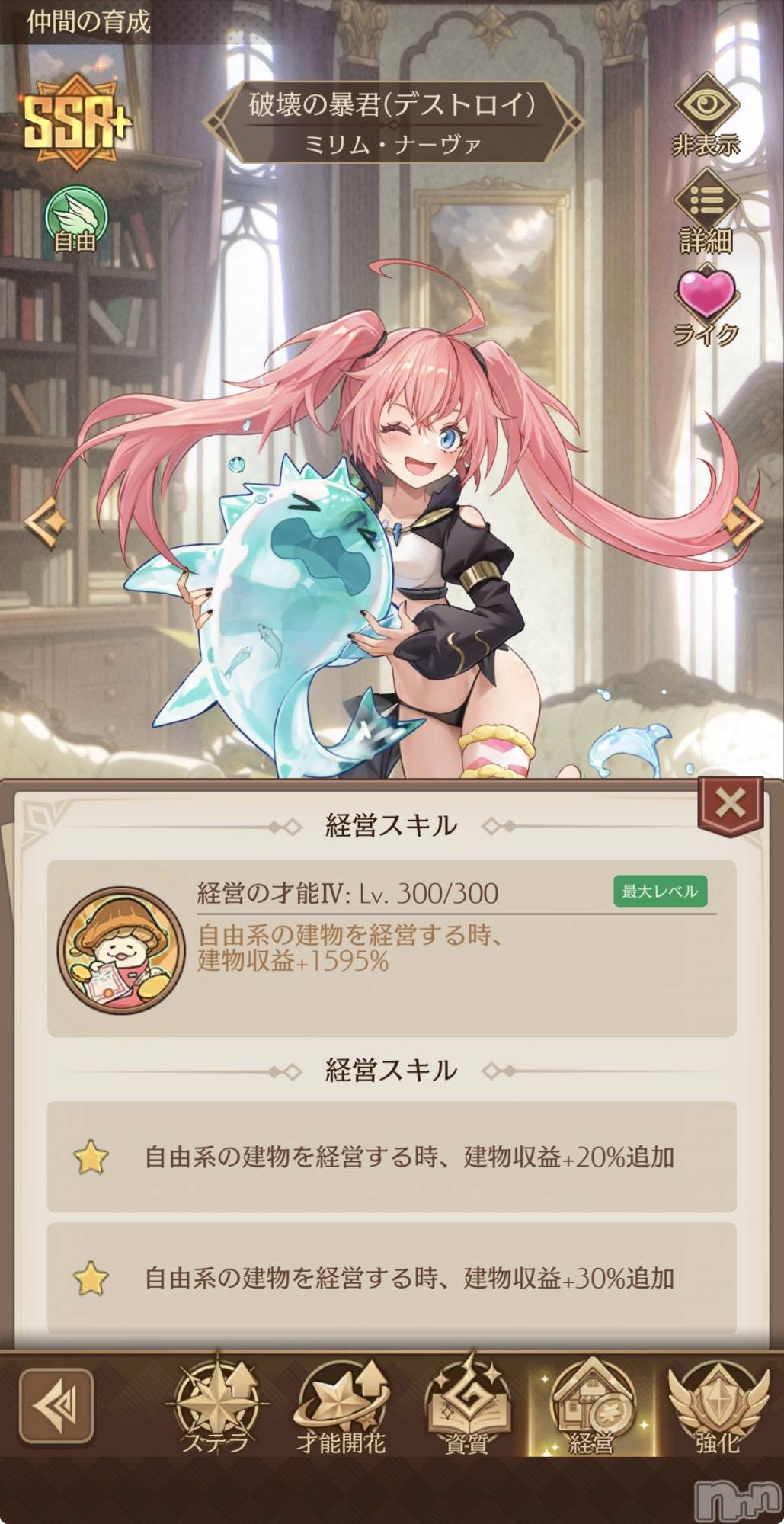The height and width of the screenshot is (1524, 784).
Task: Hide the UI with the 非表示 eye icon
Action: coord(706,113)
